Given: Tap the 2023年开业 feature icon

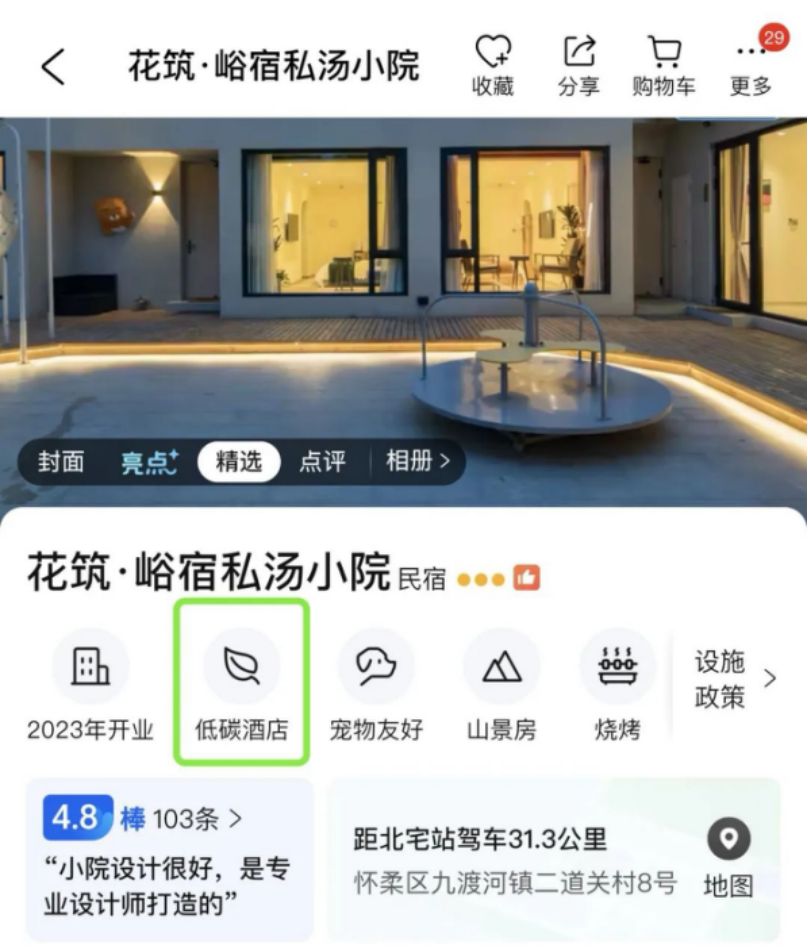Looking at the screenshot, I should pyautogui.click(x=90, y=684).
